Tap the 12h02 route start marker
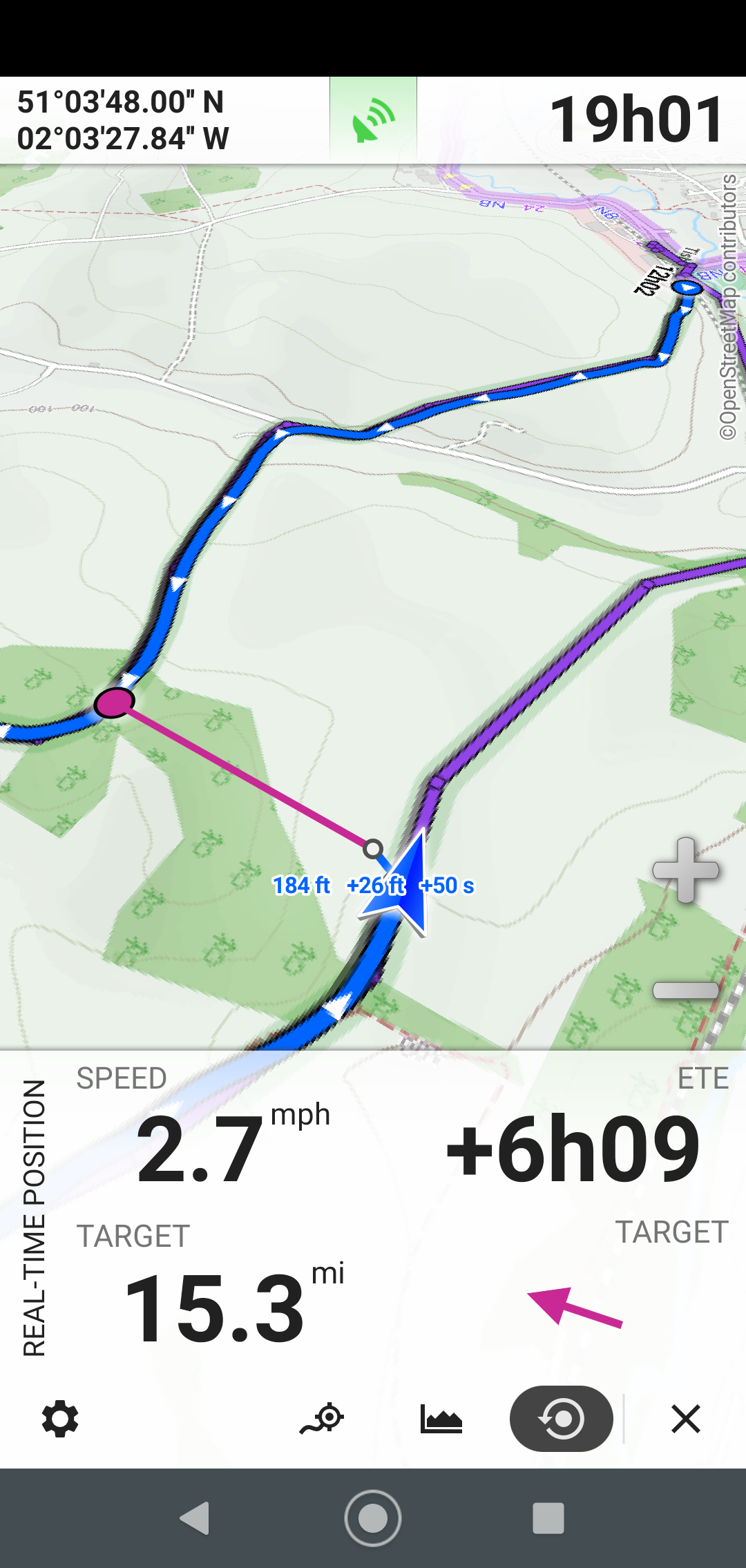 coord(687,288)
